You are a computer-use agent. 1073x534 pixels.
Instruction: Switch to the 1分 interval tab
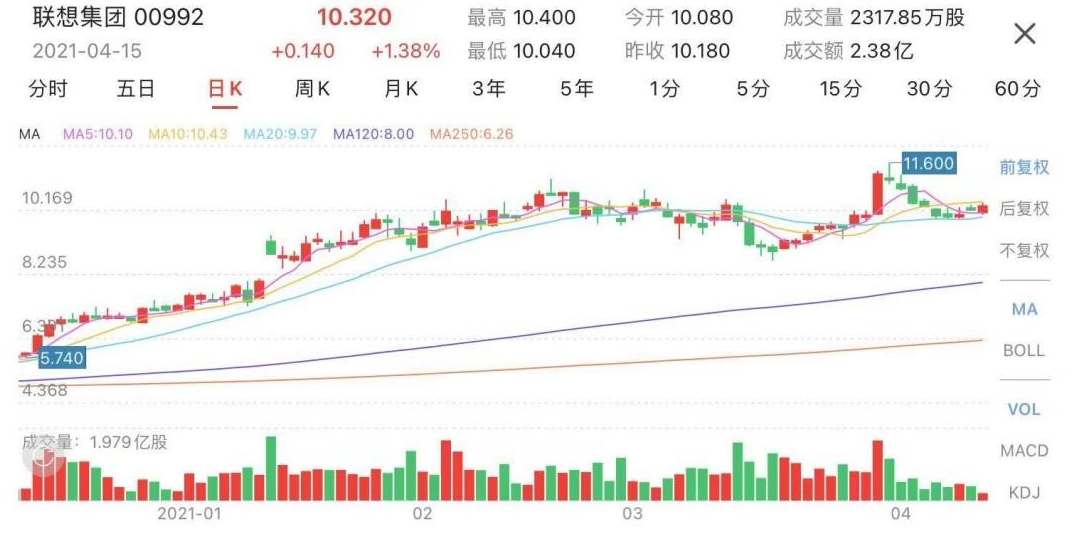tap(665, 89)
